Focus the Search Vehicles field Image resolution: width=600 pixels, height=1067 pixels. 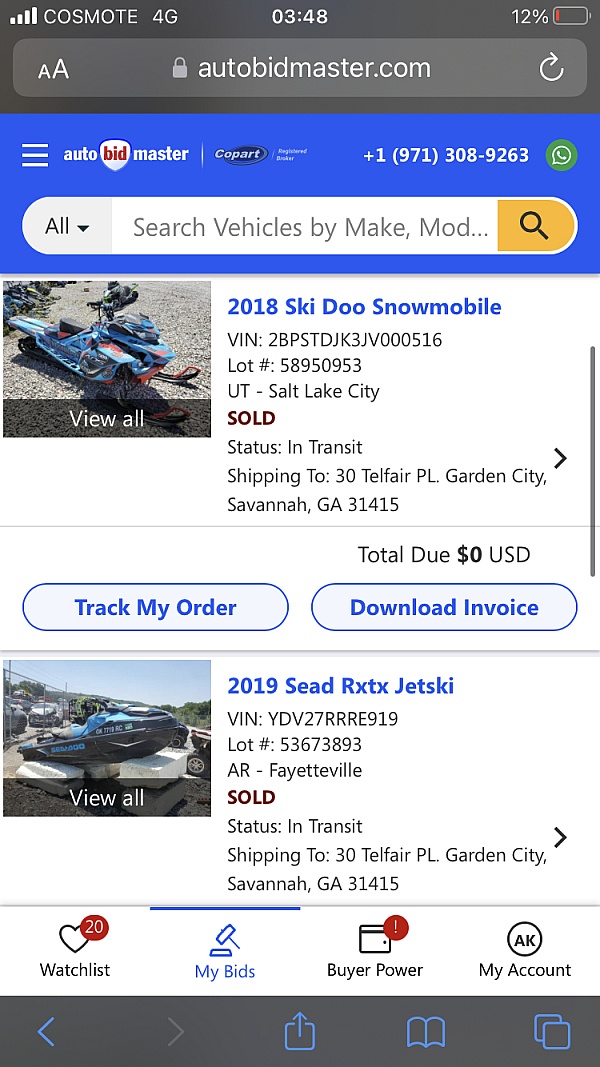(x=310, y=227)
